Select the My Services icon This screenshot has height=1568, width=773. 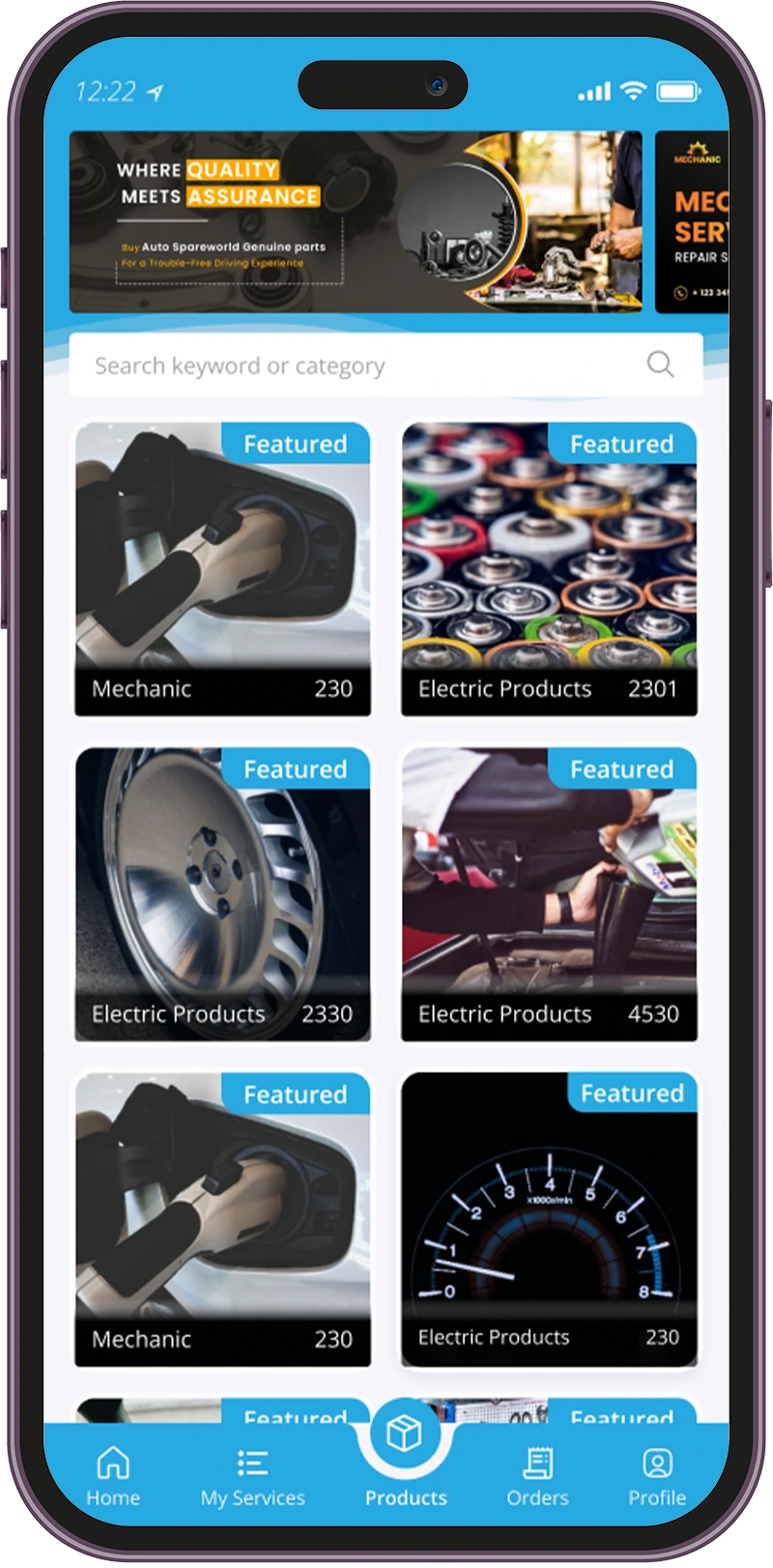pyautogui.click(x=252, y=1462)
